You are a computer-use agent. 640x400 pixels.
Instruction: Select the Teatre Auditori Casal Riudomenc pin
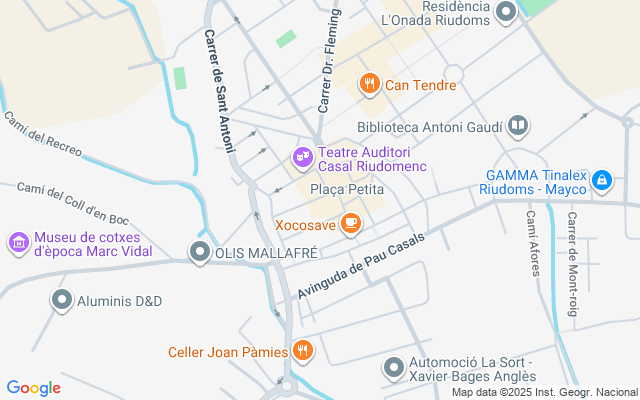(302, 157)
